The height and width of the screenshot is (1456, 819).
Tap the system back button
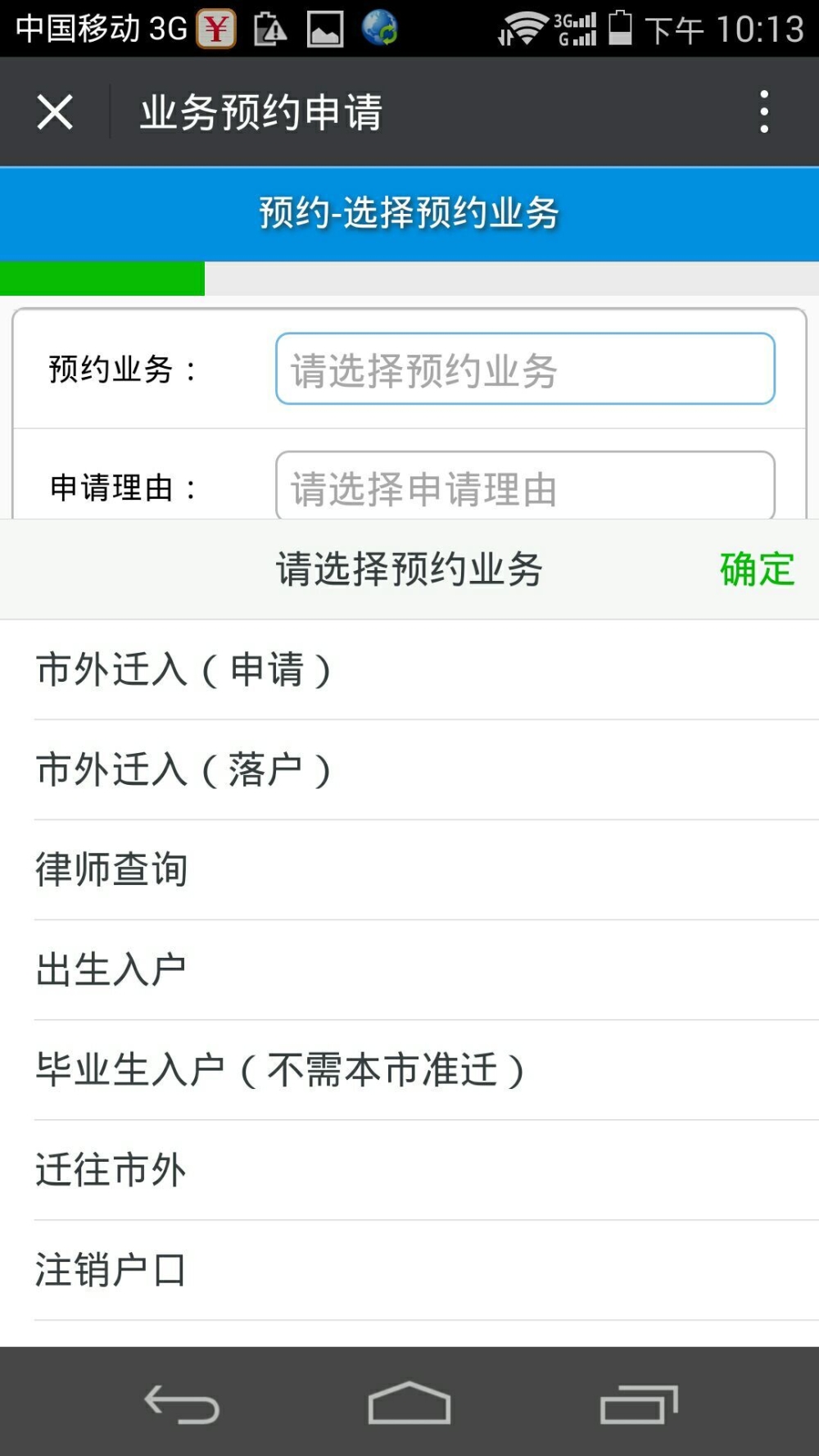[182, 1404]
